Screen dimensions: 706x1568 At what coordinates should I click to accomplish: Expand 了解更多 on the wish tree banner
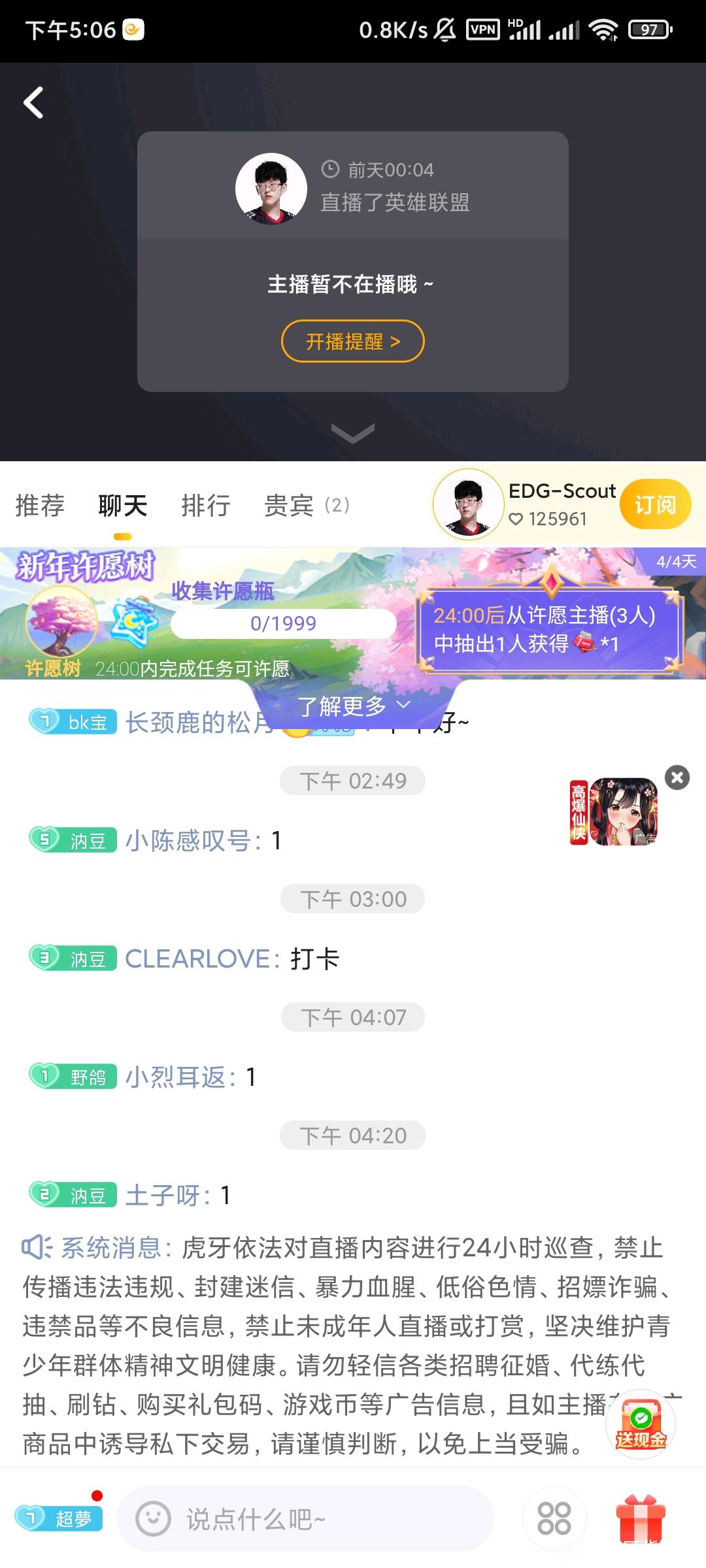coord(354,706)
